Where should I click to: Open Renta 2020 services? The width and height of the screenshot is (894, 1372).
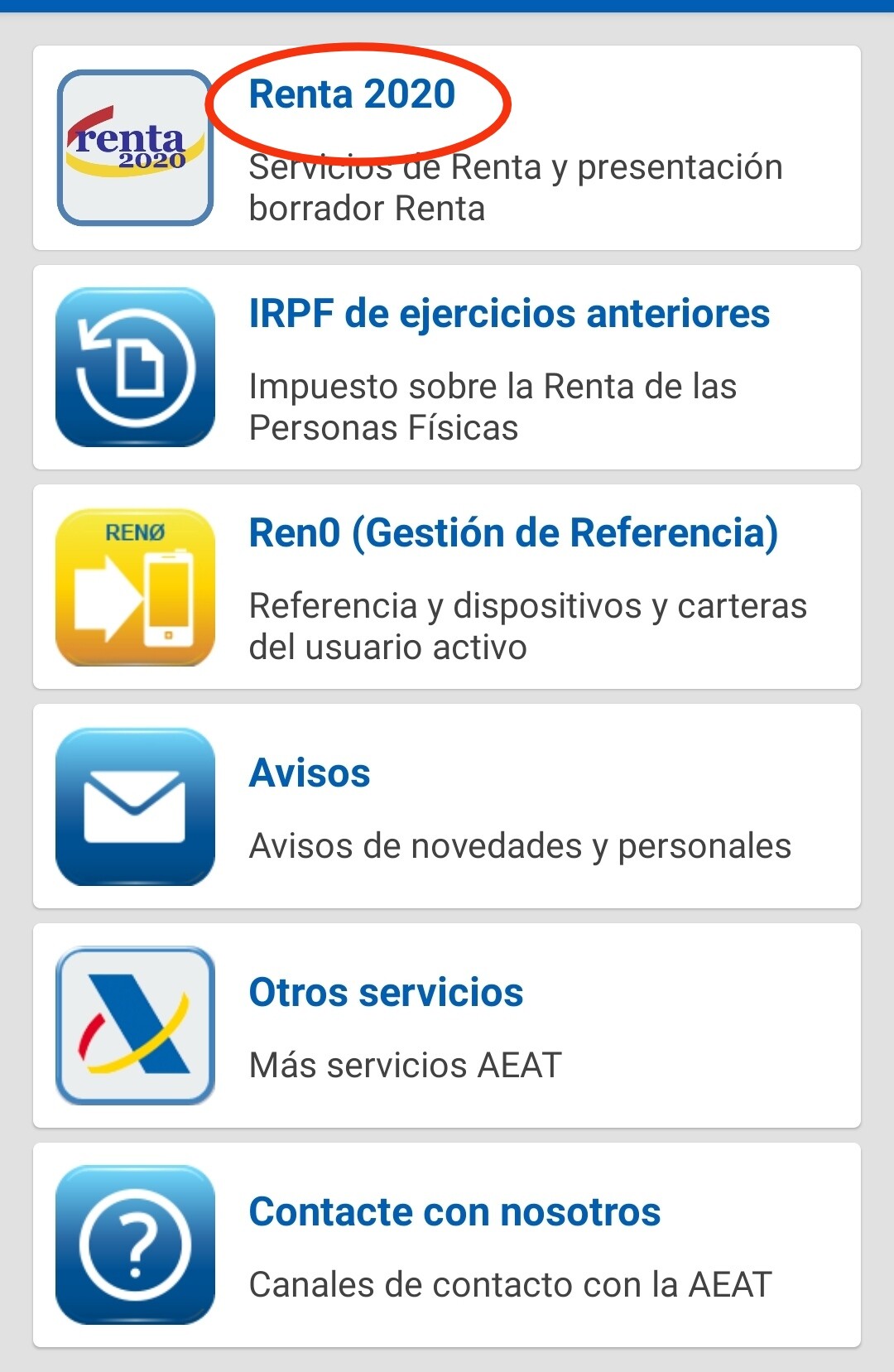pyautogui.click(x=447, y=148)
